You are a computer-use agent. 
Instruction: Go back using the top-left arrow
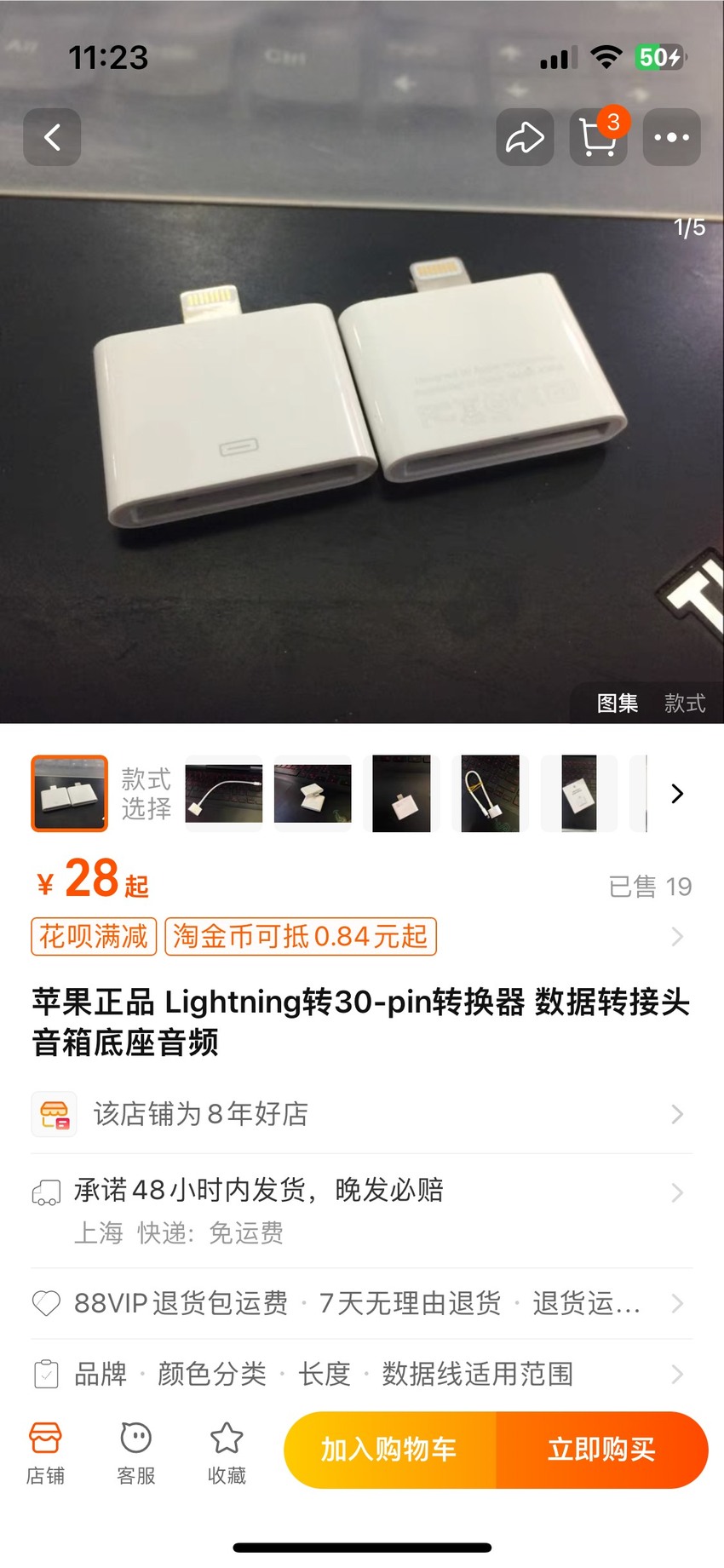pos(52,137)
